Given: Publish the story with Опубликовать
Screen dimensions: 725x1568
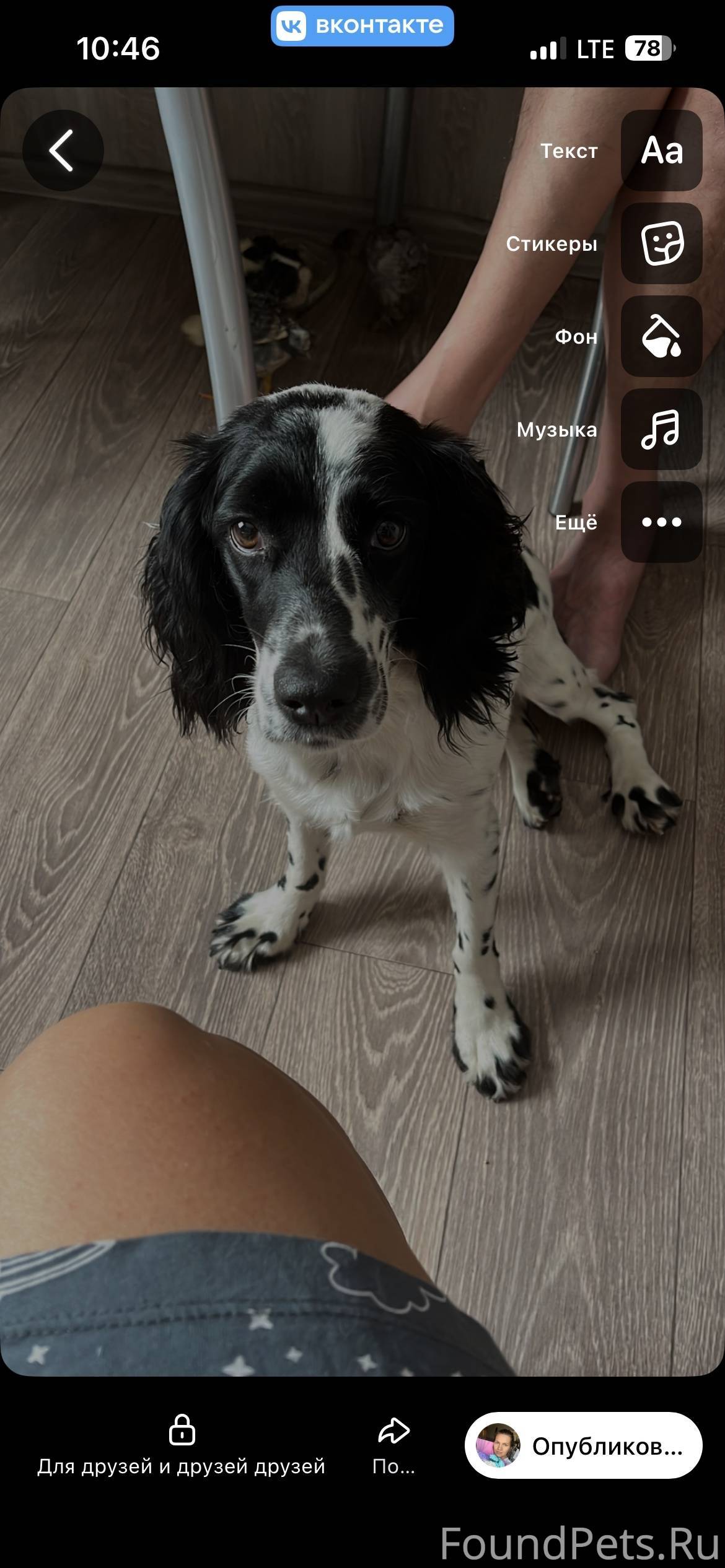Looking at the screenshot, I should coord(583,1446).
